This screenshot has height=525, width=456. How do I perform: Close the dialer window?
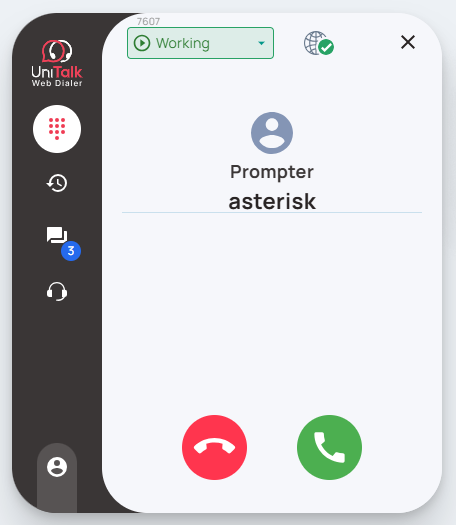pos(408,42)
